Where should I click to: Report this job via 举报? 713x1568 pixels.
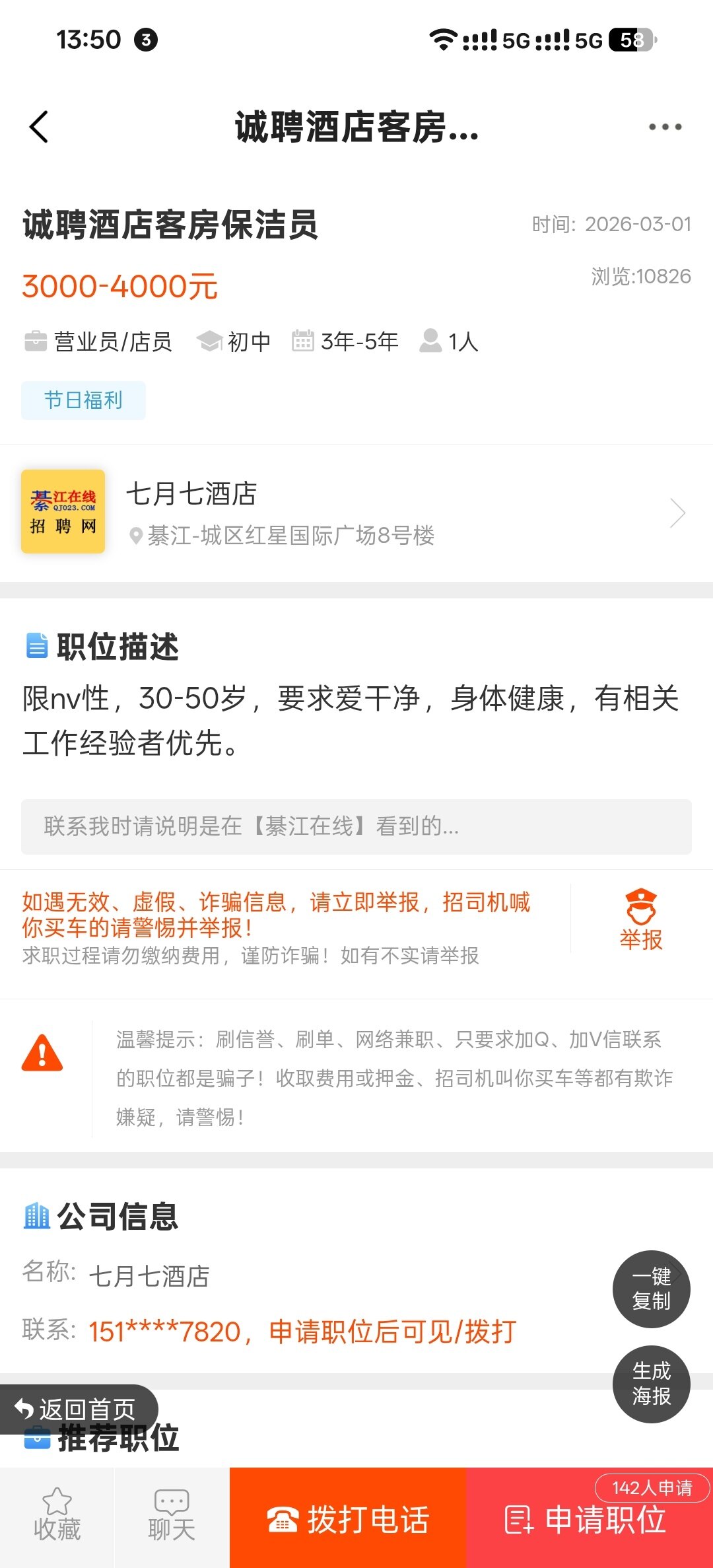coord(640,919)
